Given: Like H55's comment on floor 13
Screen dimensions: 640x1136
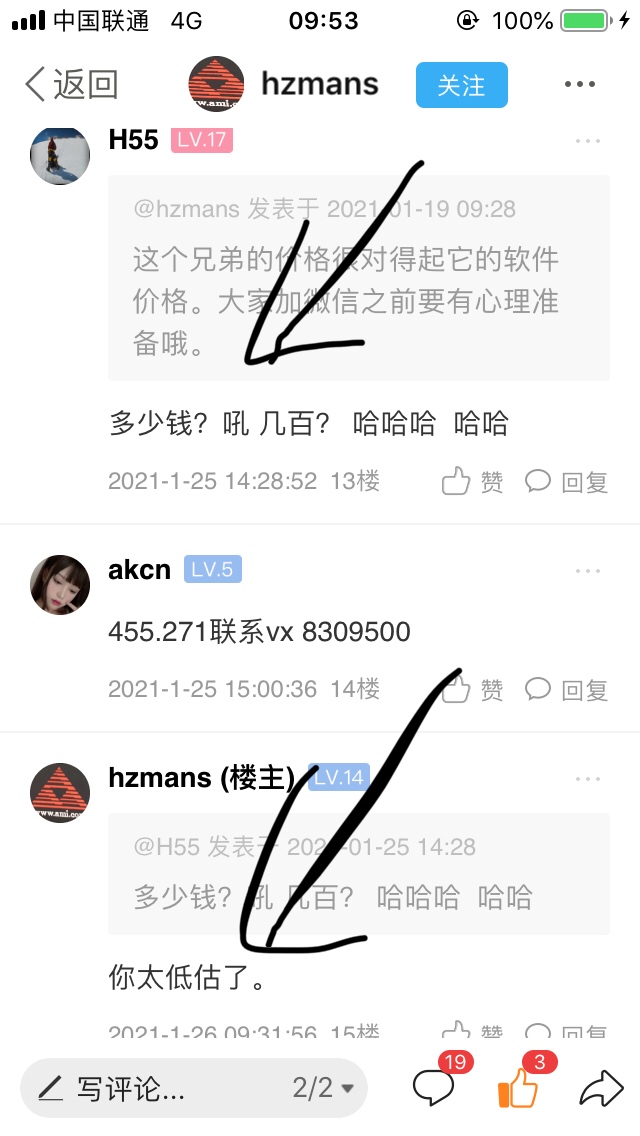Looking at the screenshot, I should [x=472, y=482].
